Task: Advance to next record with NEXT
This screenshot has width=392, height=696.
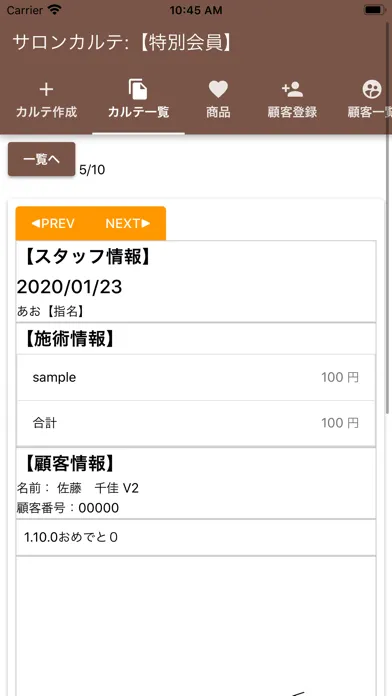Action: coord(128,223)
